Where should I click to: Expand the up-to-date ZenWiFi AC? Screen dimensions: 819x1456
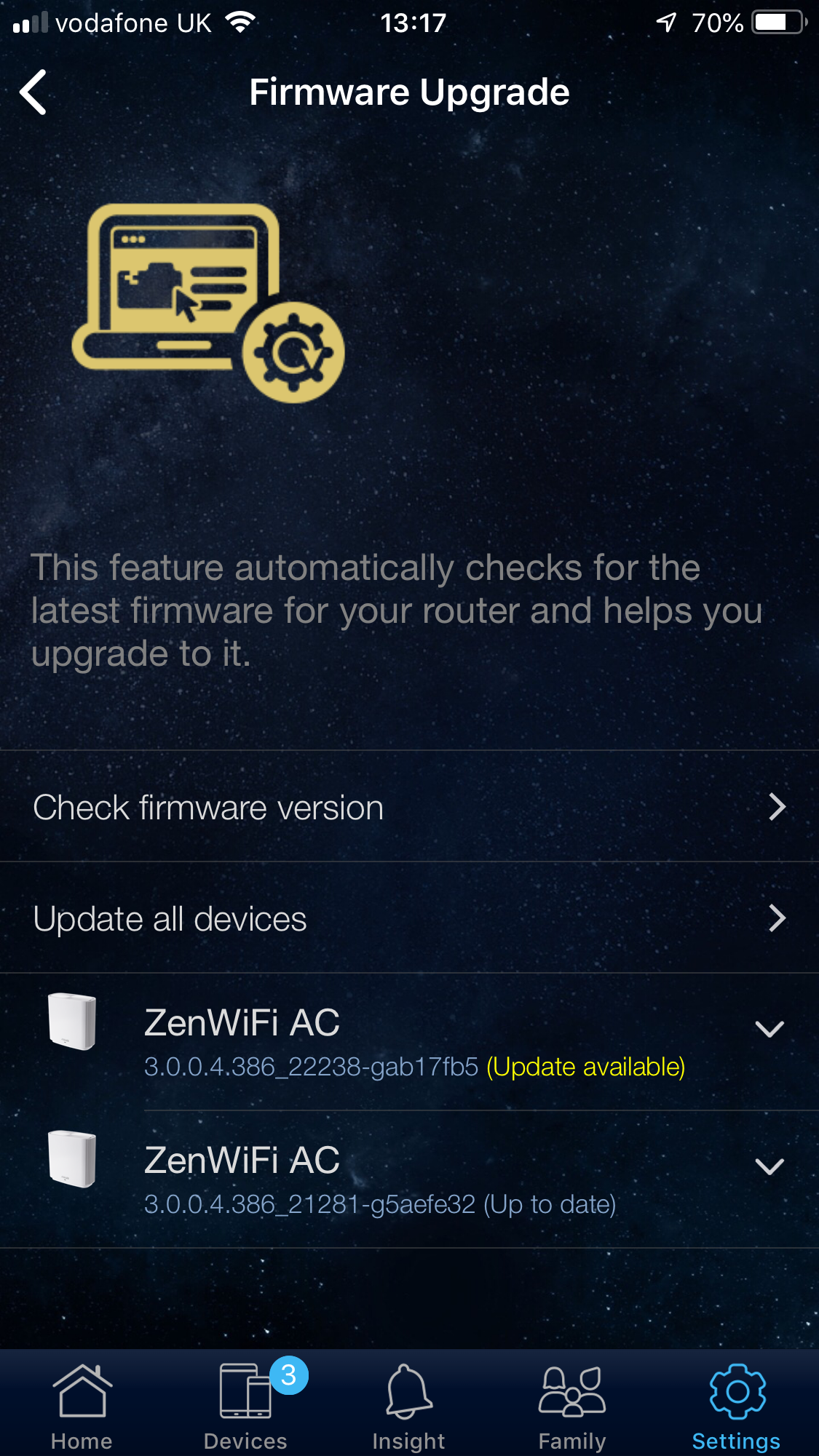pyautogui.click(x=769, y=1166)
